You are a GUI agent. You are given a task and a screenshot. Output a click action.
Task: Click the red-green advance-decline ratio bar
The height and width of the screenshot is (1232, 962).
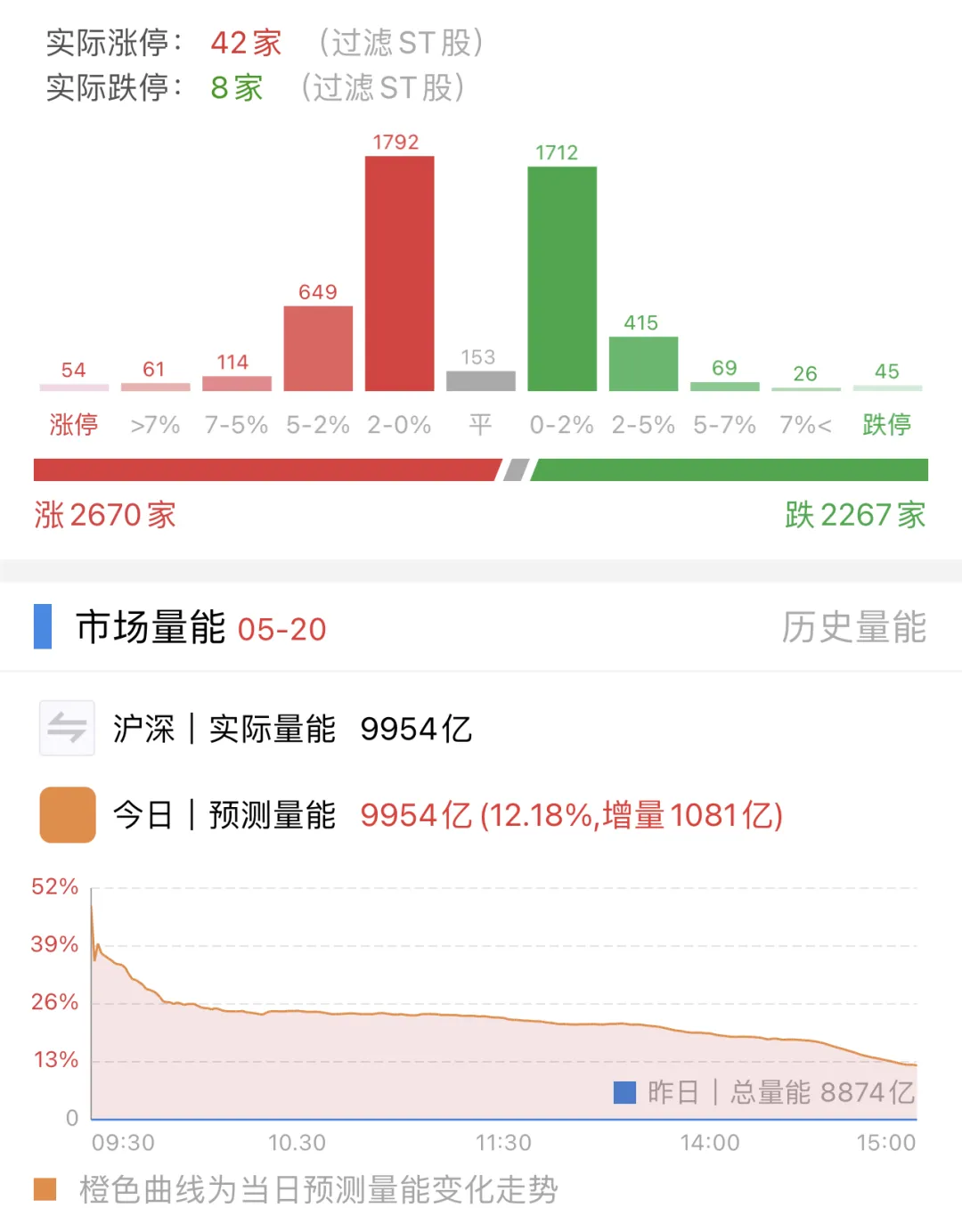tap(481, 469)
